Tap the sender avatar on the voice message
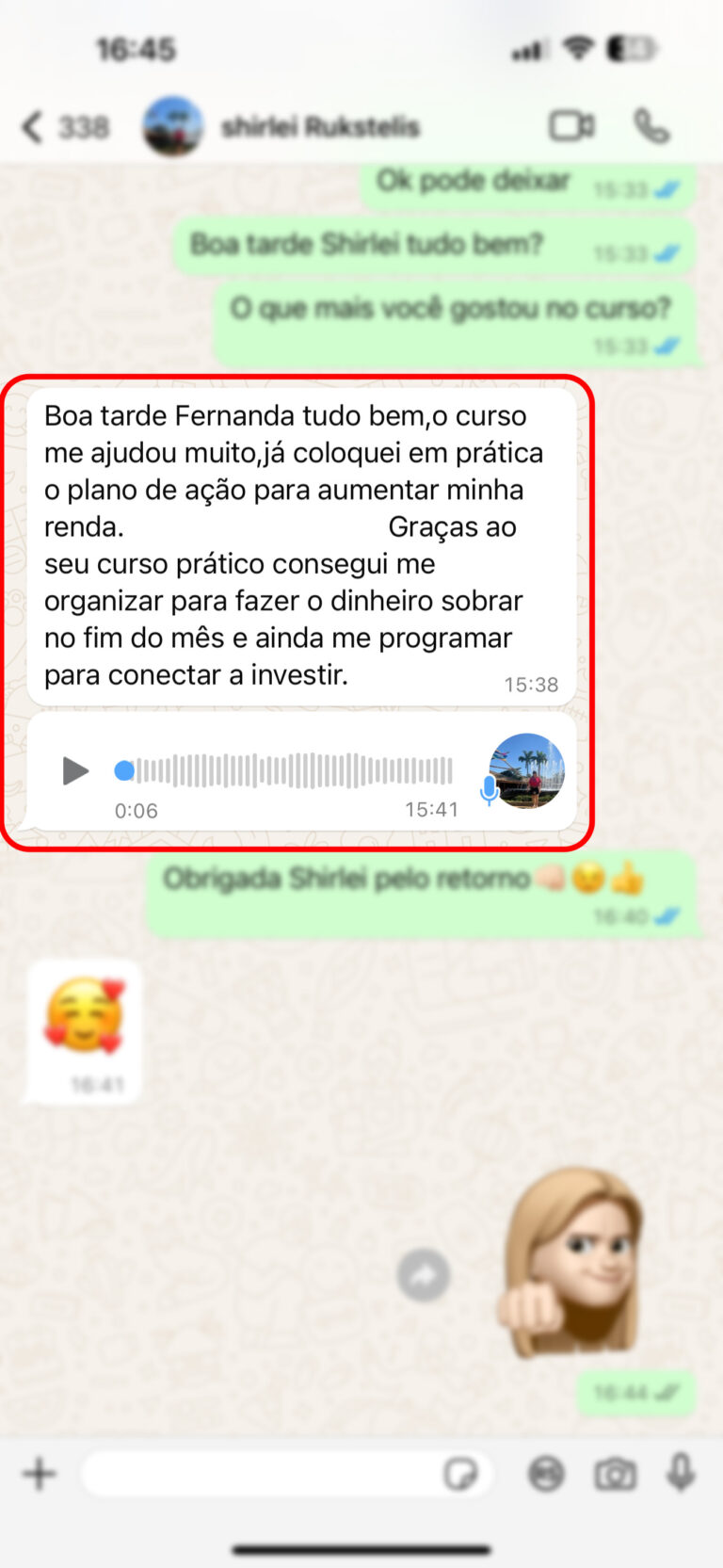This screenshot has width=723, height=1568. (525, 770)
